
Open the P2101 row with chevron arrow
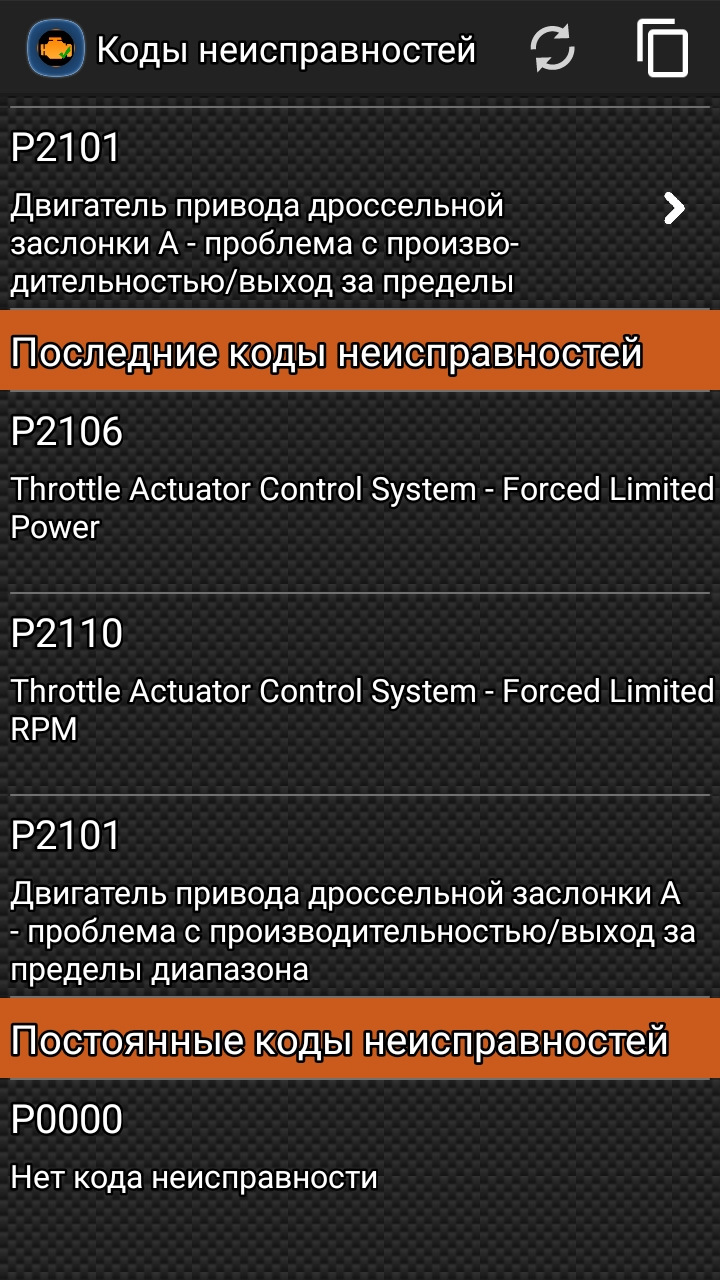[x=360, y=208]
